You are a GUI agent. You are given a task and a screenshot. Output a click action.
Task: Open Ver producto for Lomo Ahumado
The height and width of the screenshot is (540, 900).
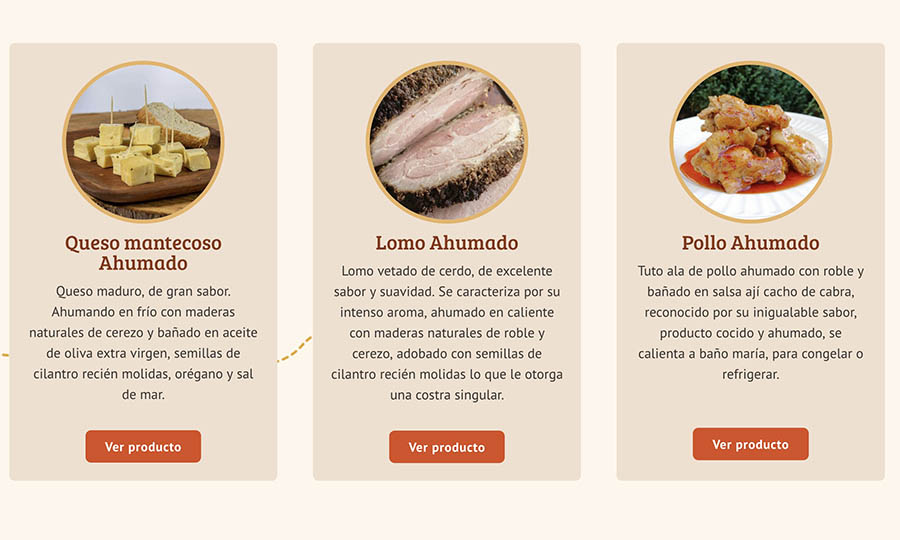tap(446, 447)
